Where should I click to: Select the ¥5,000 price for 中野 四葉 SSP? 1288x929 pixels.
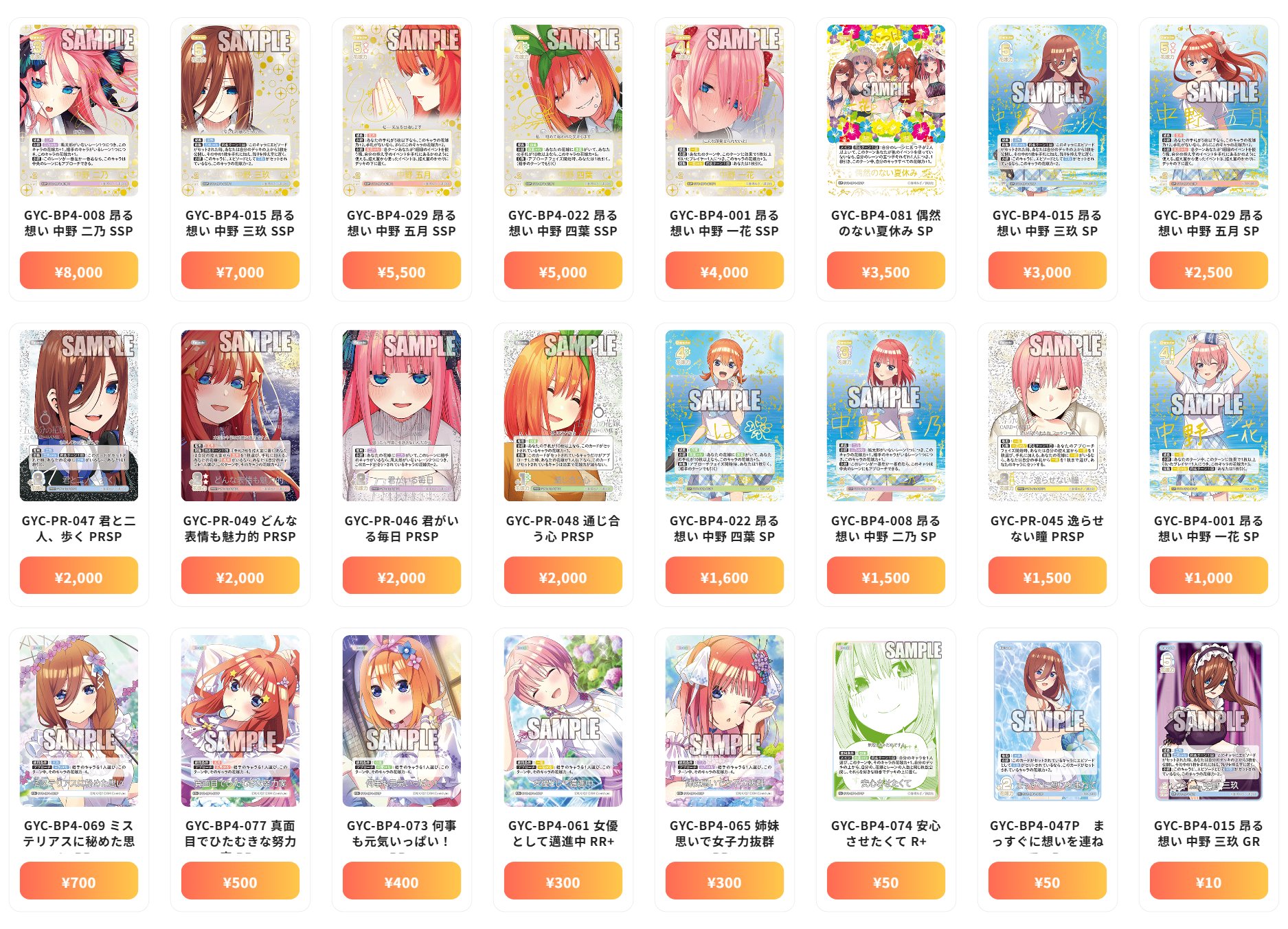point(563,271)
